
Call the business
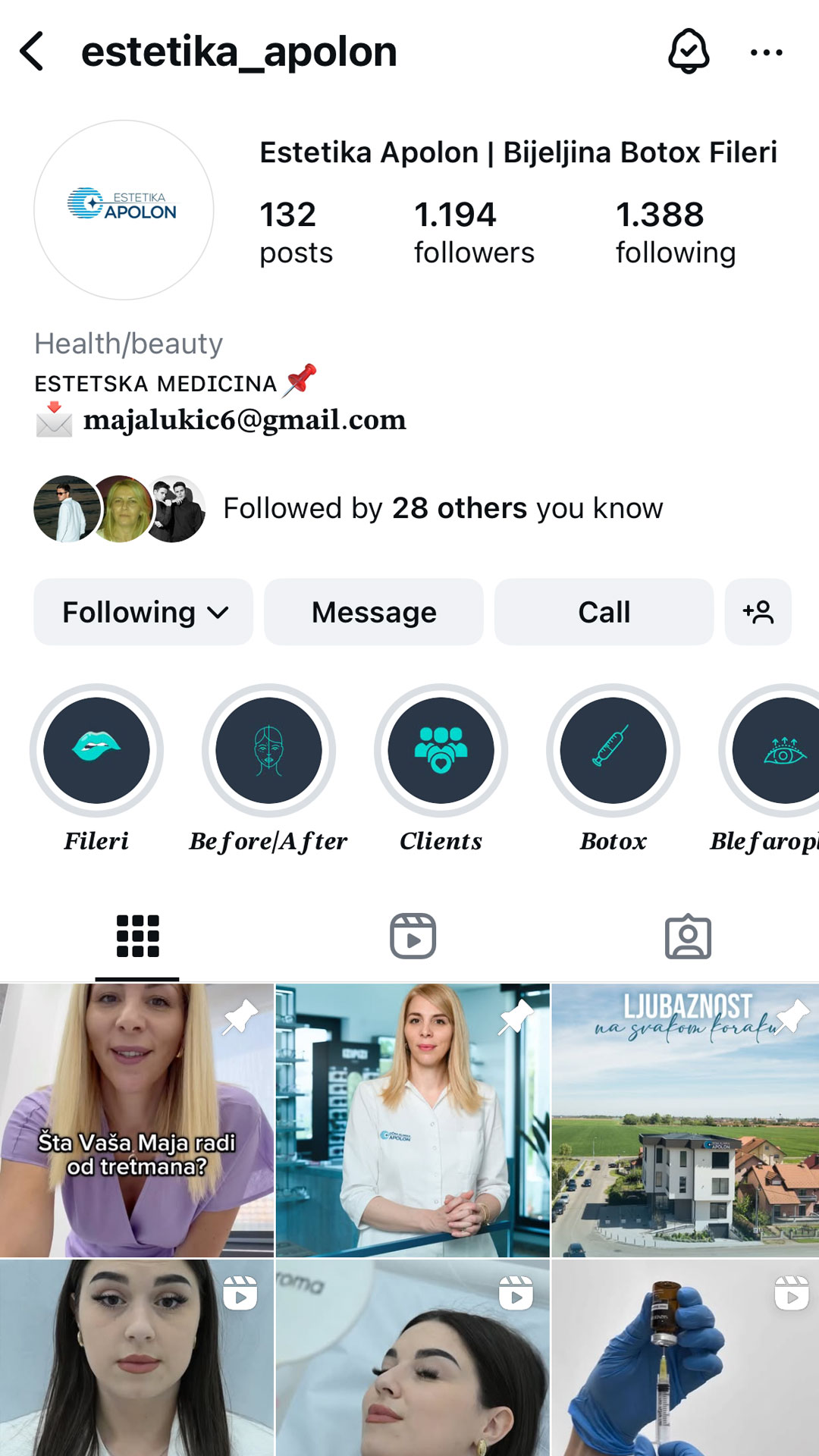pos(604,612)
